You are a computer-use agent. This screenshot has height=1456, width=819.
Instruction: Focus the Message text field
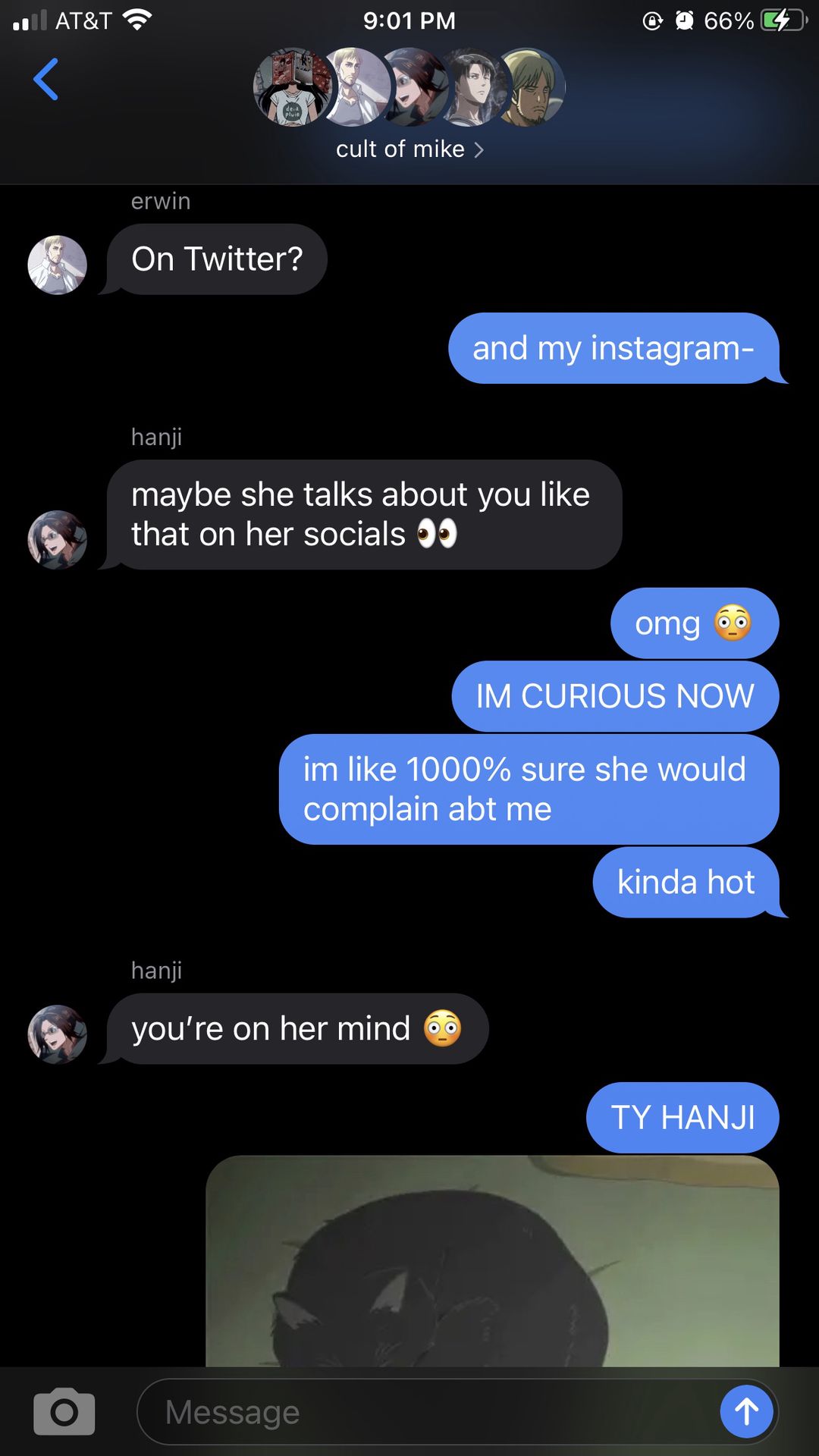click(x=426, y=1412)
